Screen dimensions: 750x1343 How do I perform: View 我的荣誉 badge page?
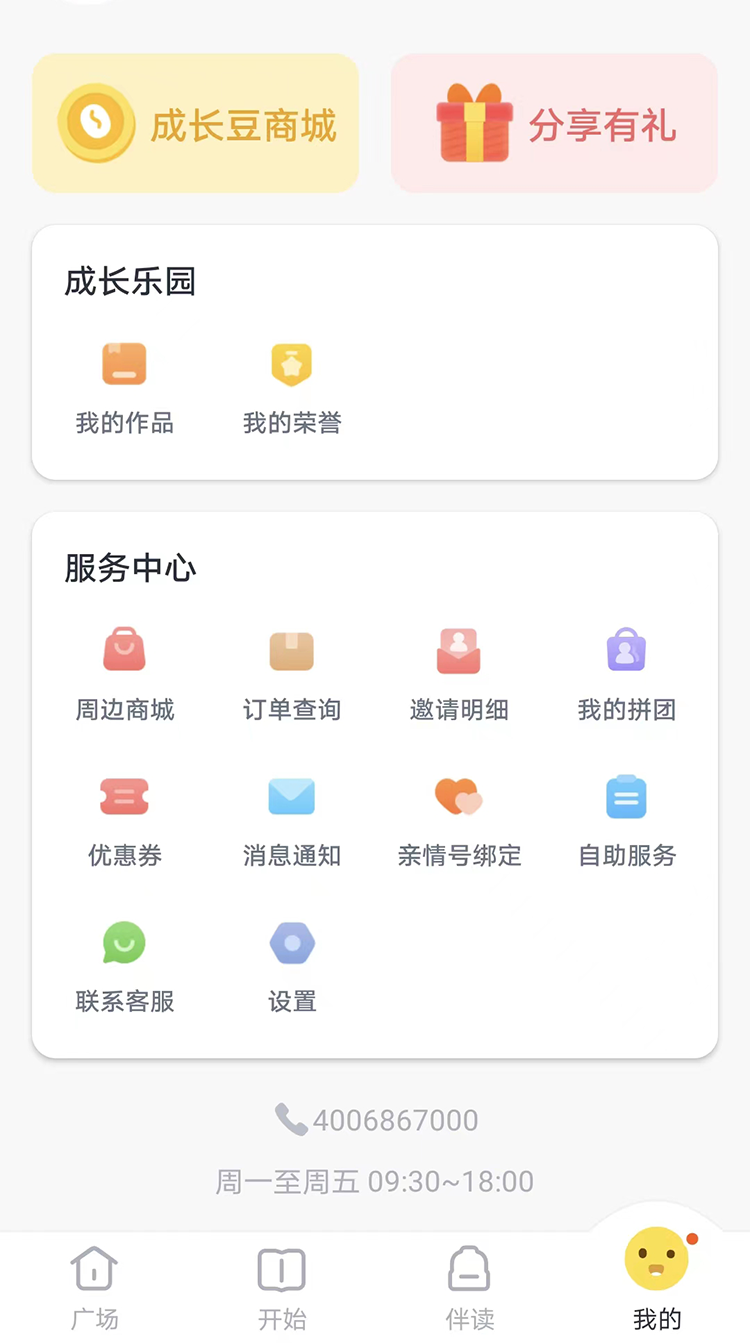(292, 389)
